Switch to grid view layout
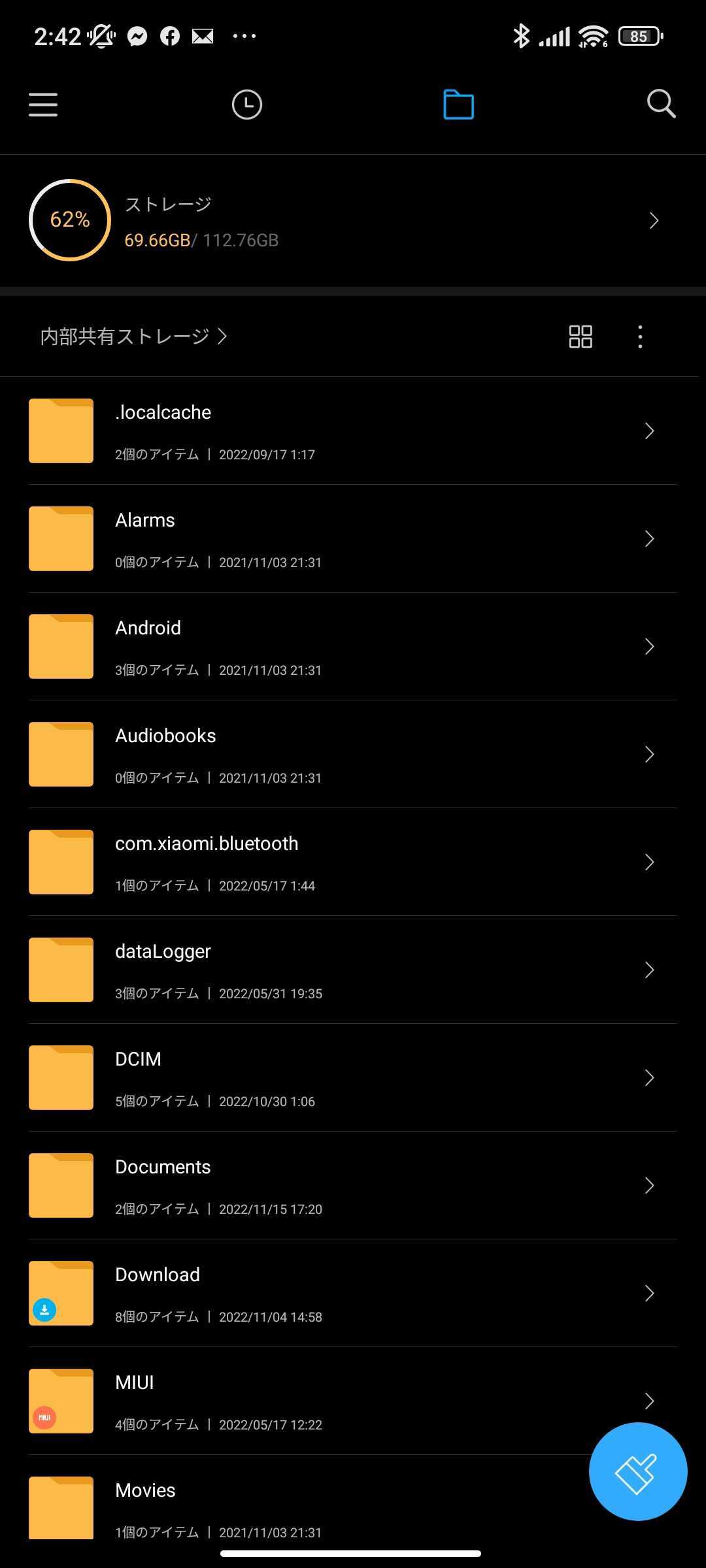This screenshot has width=706, height=1568. 580,336
